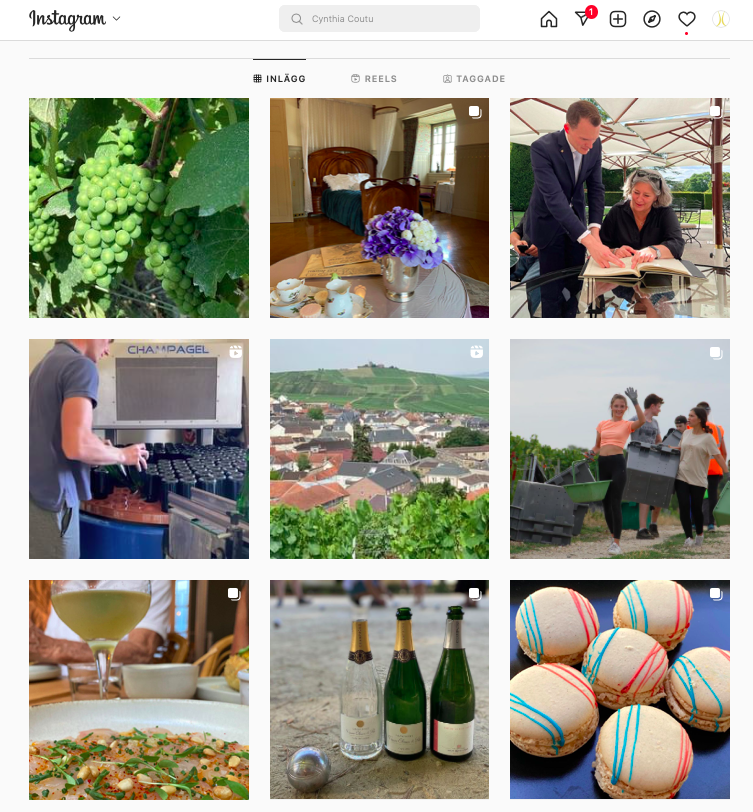Tap the search field showing Cynthia Coutu
Image resolution: width=753 pixels, height=812 pixels.
coord(379,19)
